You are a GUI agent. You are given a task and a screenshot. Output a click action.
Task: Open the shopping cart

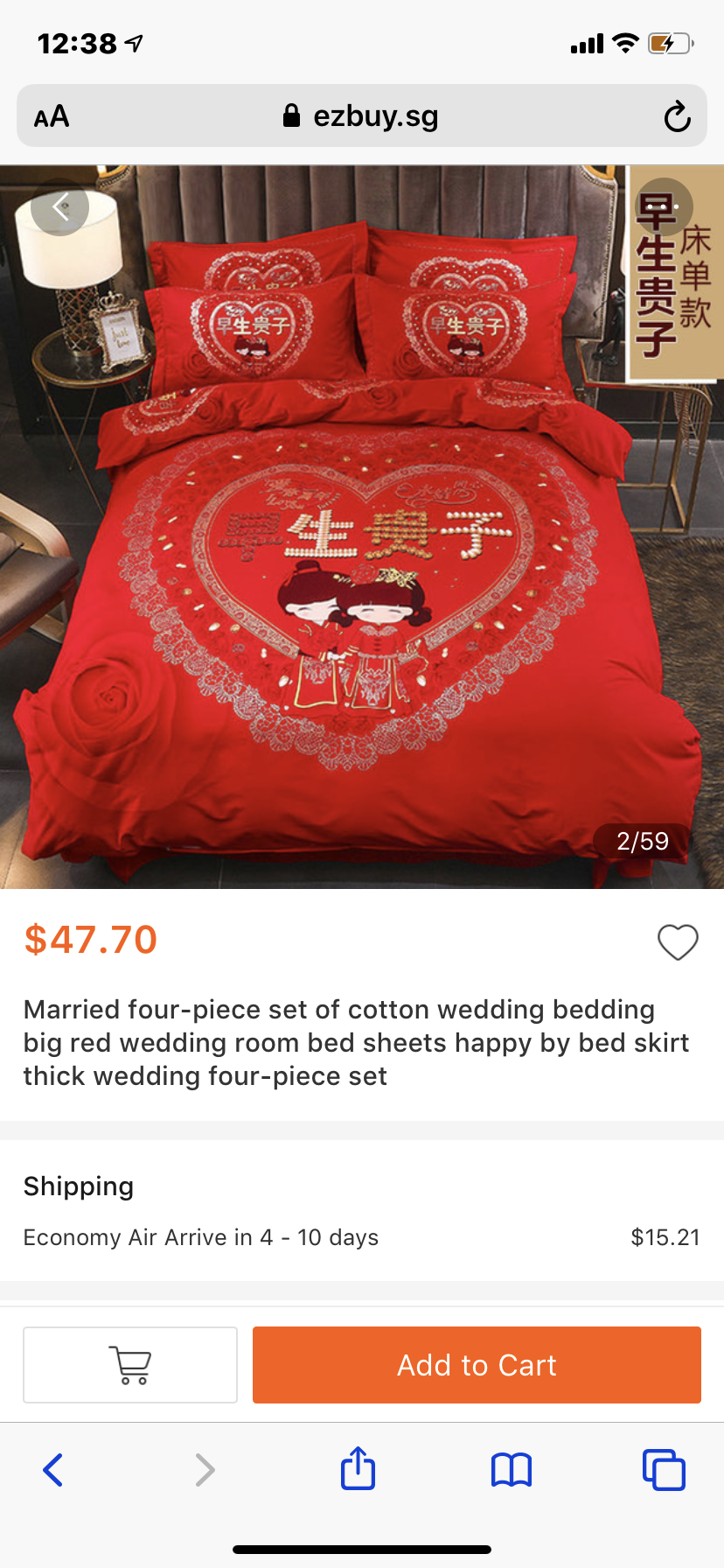130,1365
